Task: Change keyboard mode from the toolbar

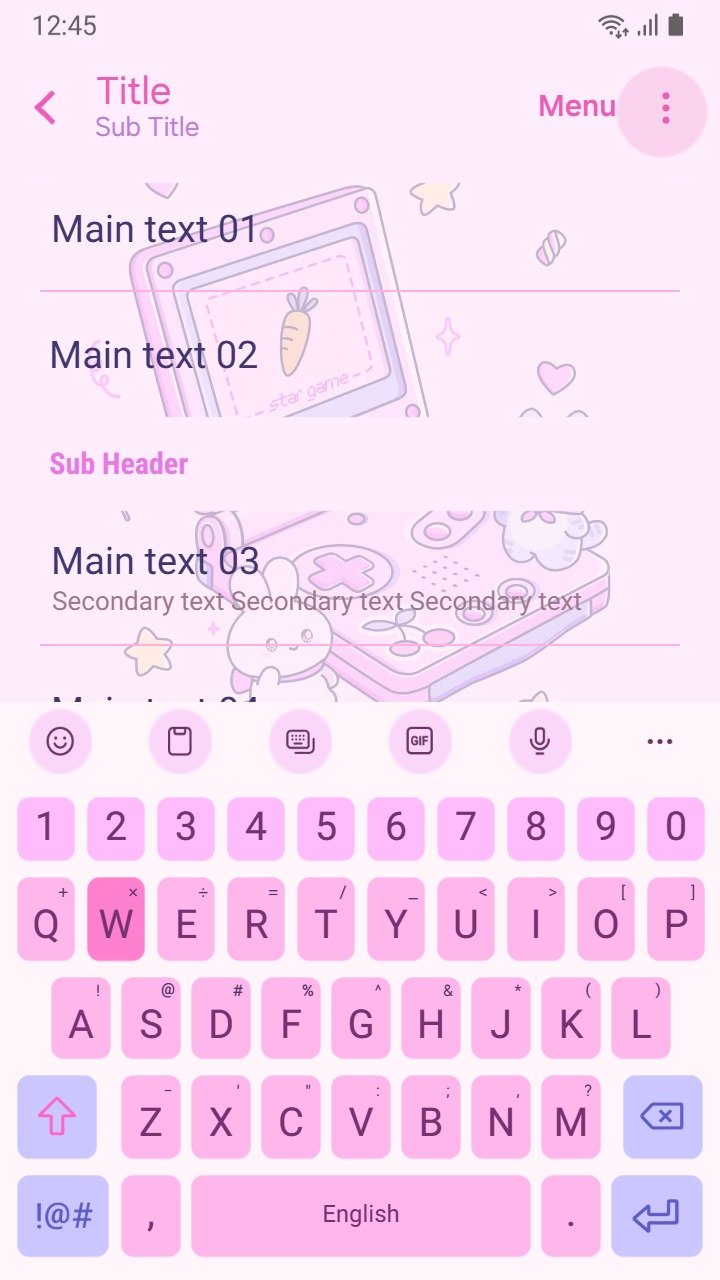Action: point(300,741)
